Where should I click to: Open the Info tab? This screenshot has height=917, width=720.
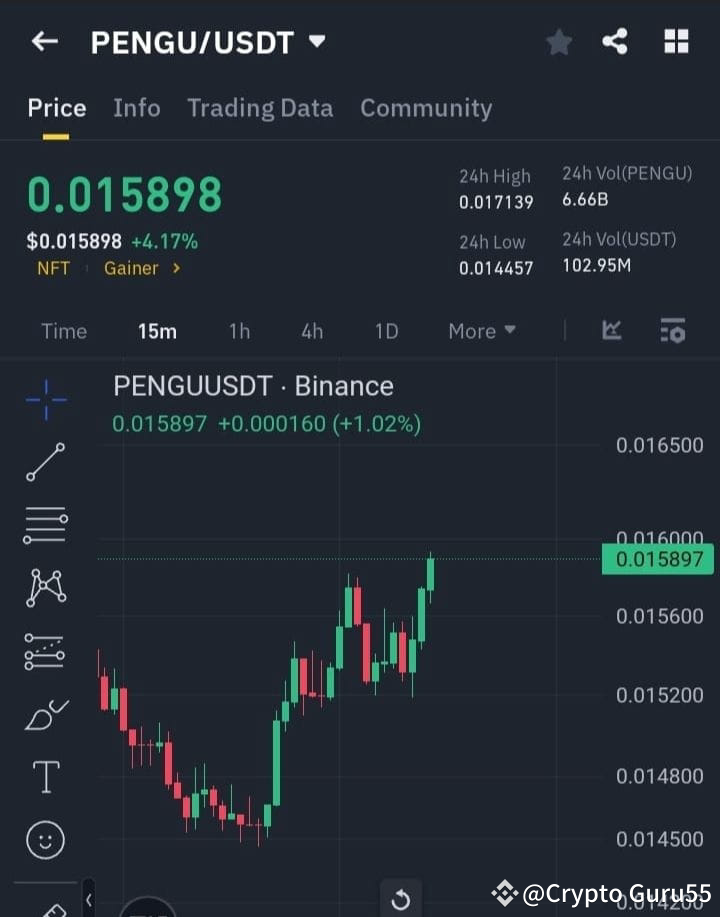(136, 108)
